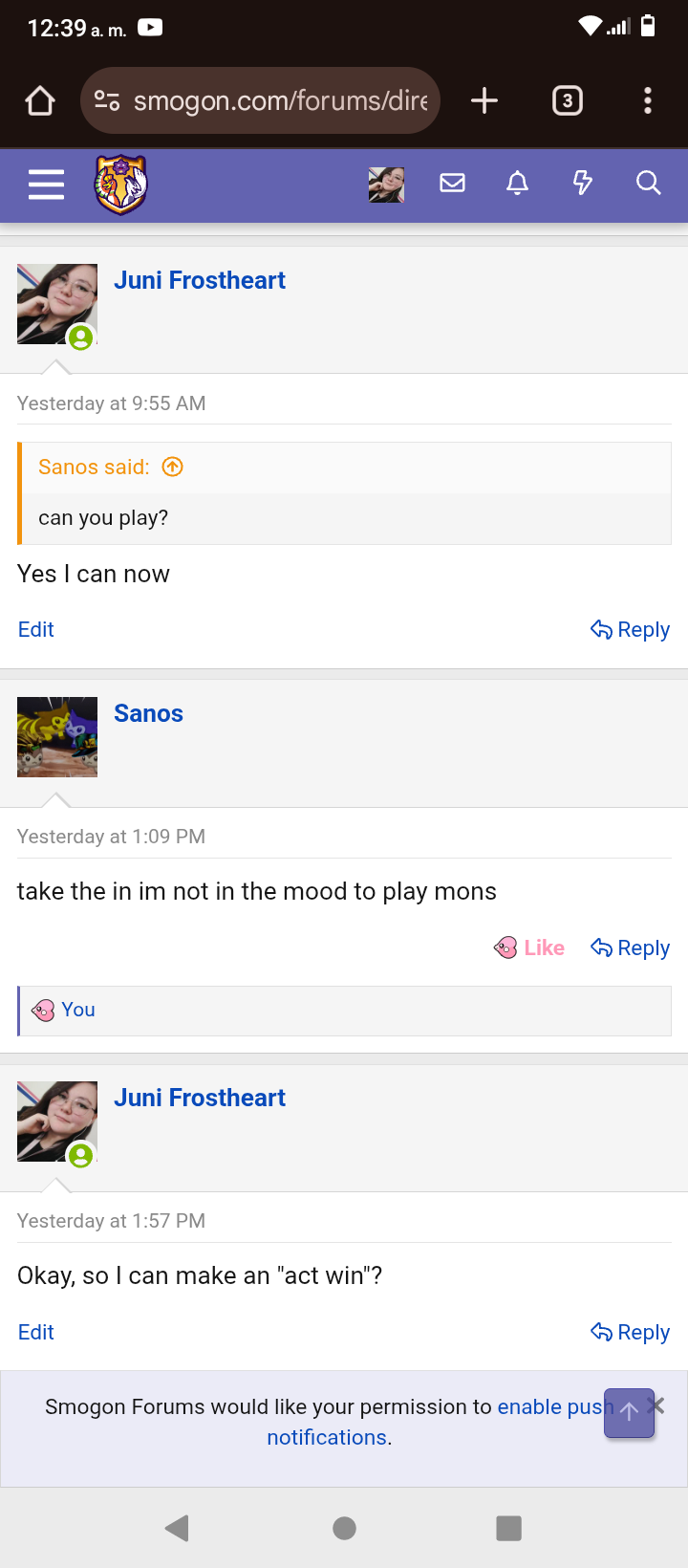688x1568 pixels.
Task: Open the What's New lightning icon
Action: pyautogui.click(x=582, y=183)
